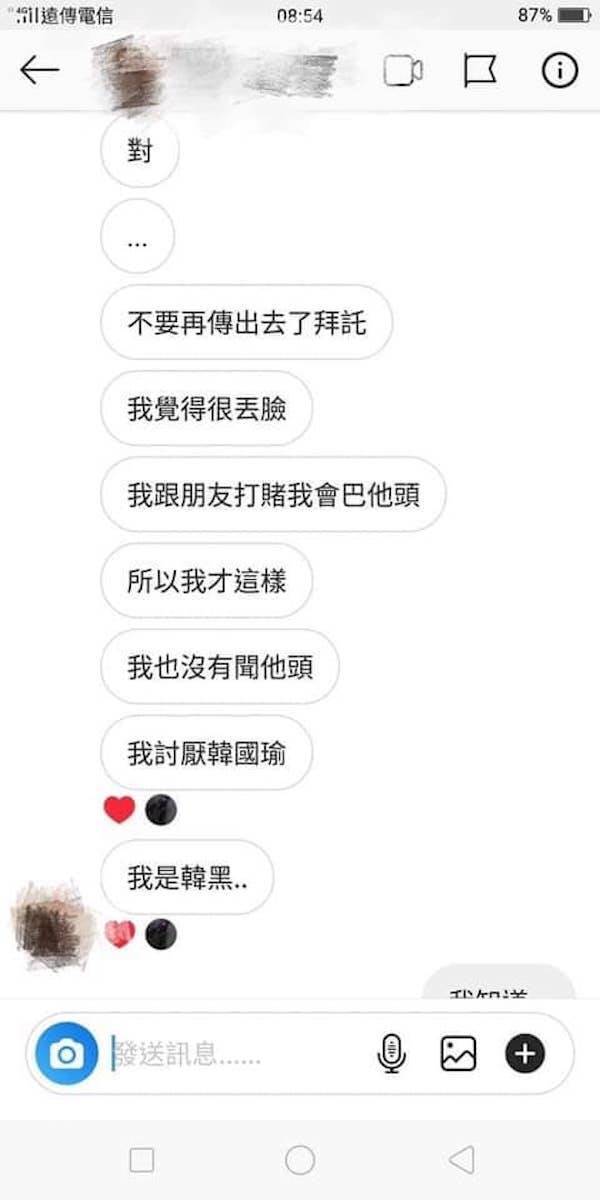Open more options plus button

coord(525,1053)
